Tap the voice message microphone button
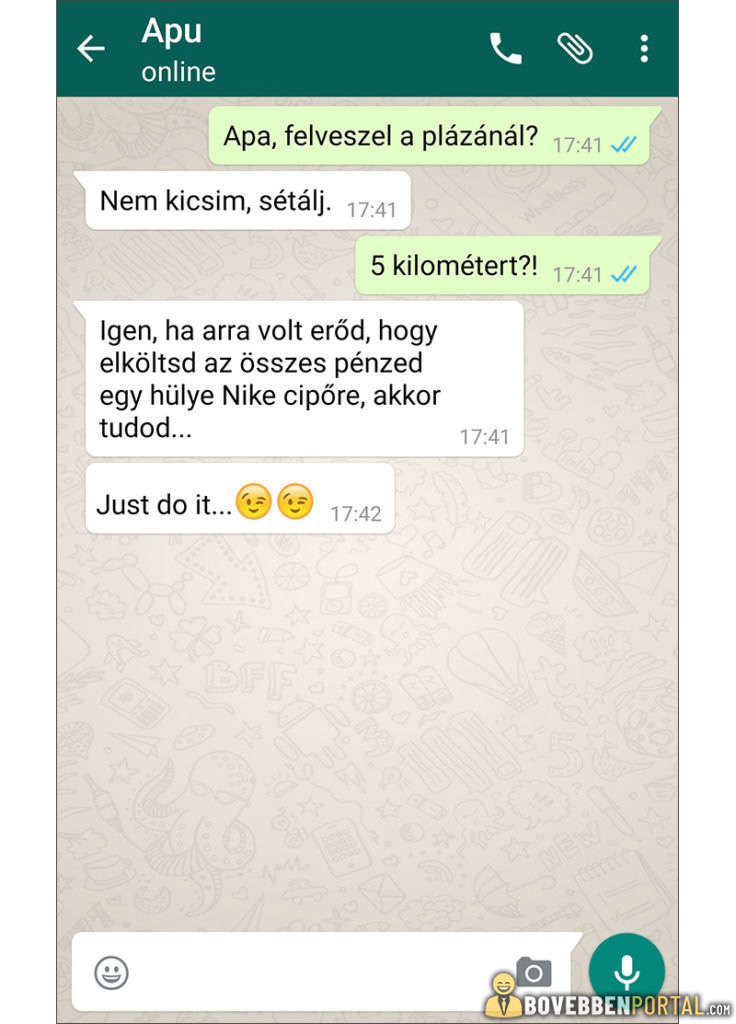736x1024 pixels. [627, 969]
